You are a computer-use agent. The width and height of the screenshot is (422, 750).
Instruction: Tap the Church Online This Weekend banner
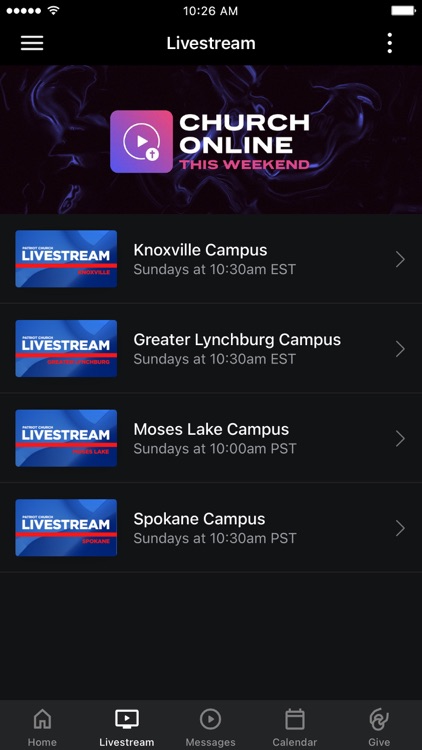pos(211,140)
